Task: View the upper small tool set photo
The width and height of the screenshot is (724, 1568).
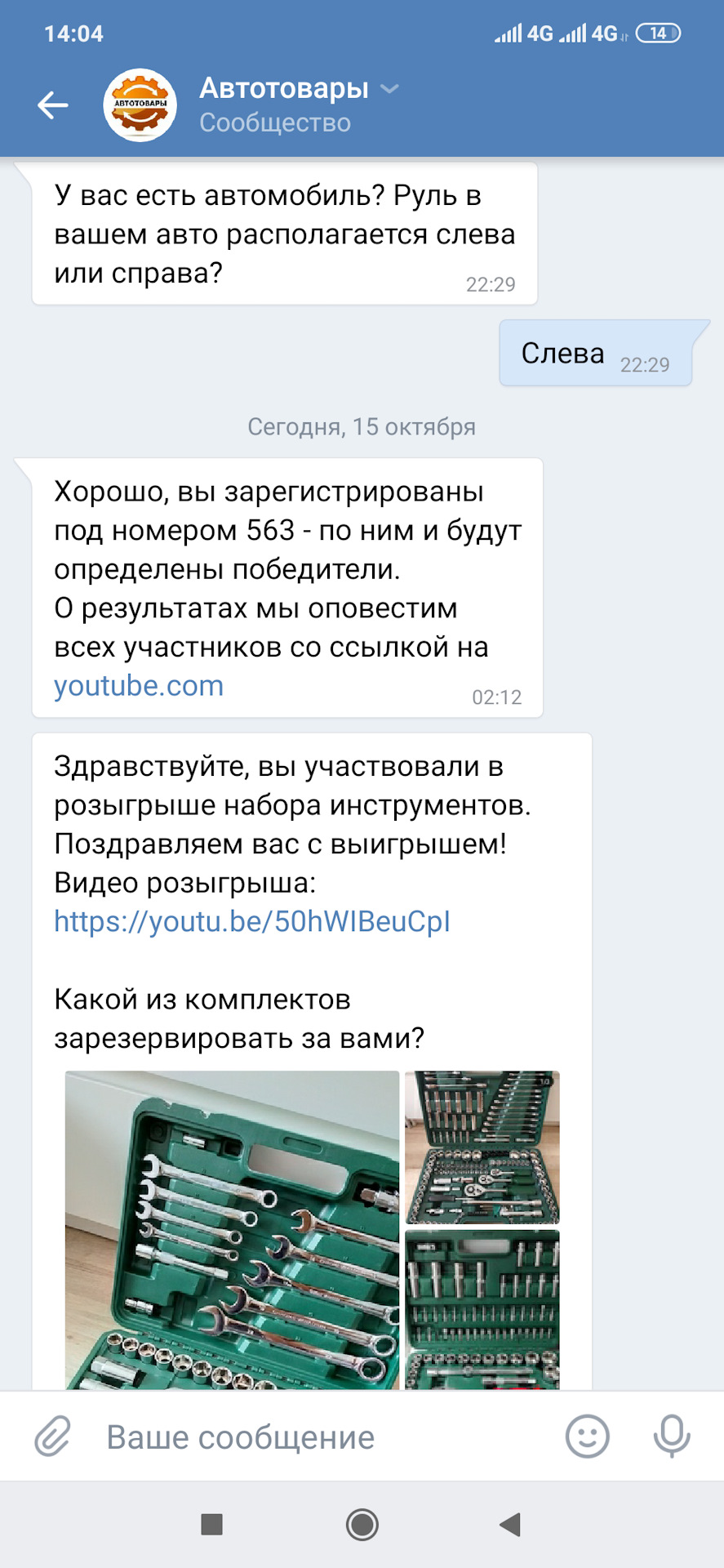Action: click(x=482, y=1146)
